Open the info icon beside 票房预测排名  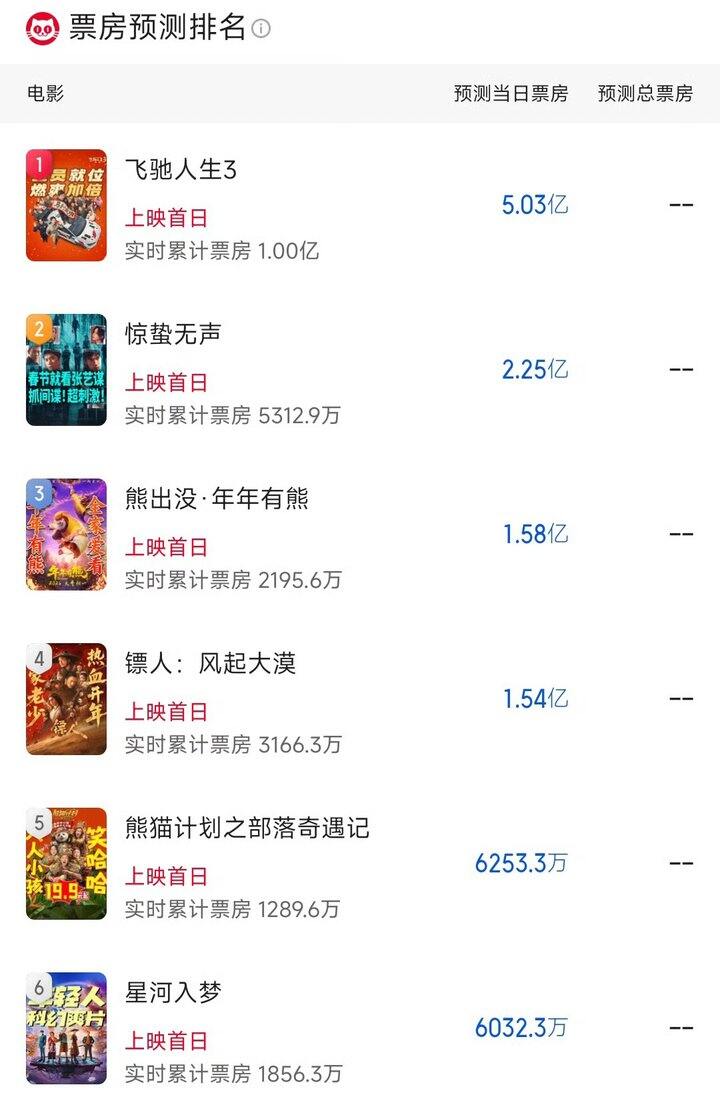coord(261,29)
